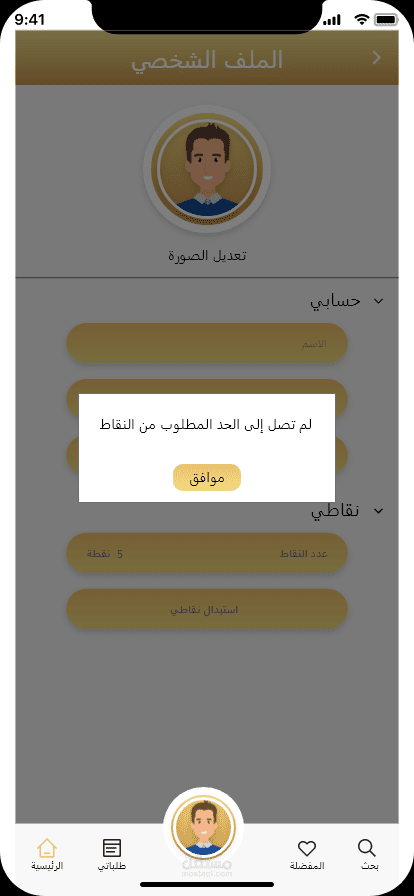Open the center profile avatar in bottom bar
Image resolution: width=414 pixels, height=896 pixels.
point(204,827)
